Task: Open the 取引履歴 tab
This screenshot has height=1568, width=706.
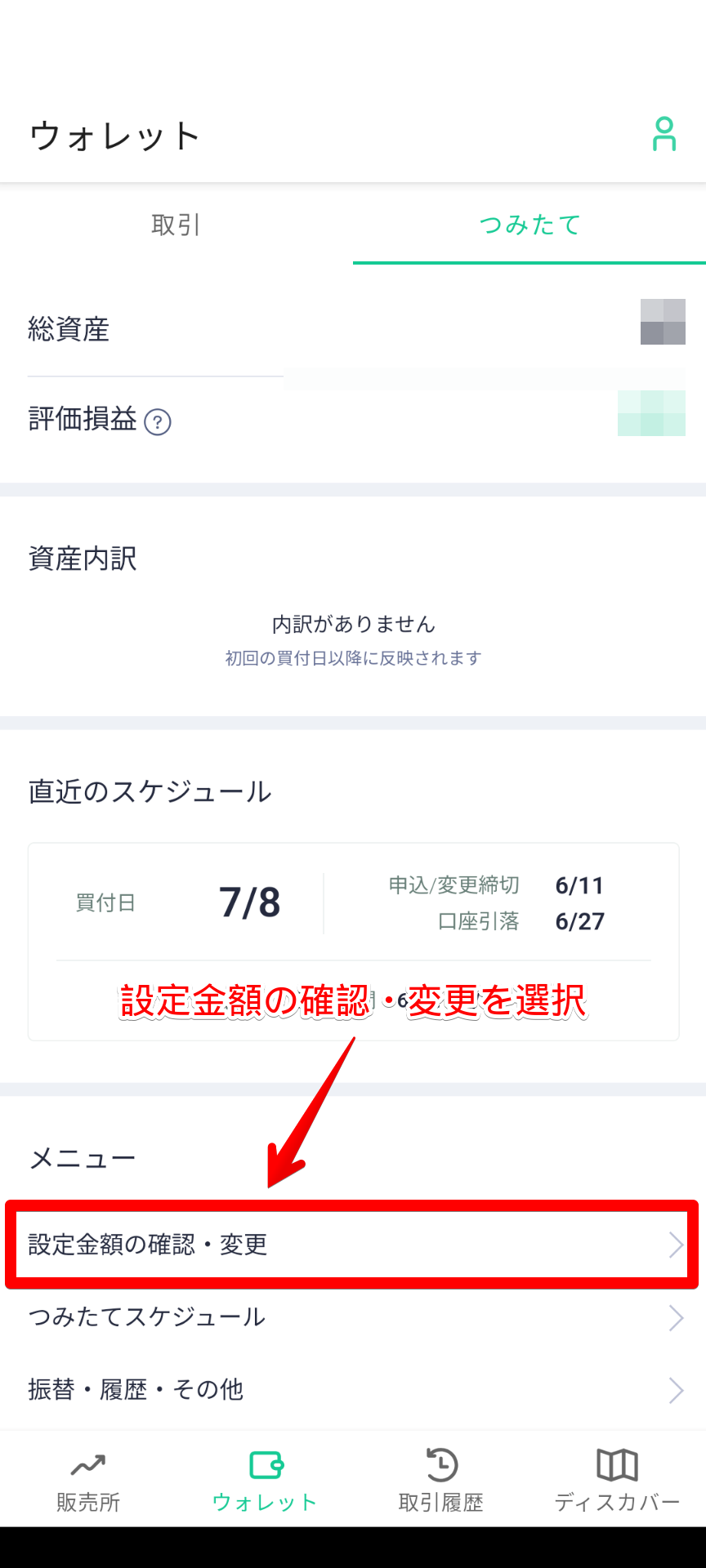Action: (441, 1481)
